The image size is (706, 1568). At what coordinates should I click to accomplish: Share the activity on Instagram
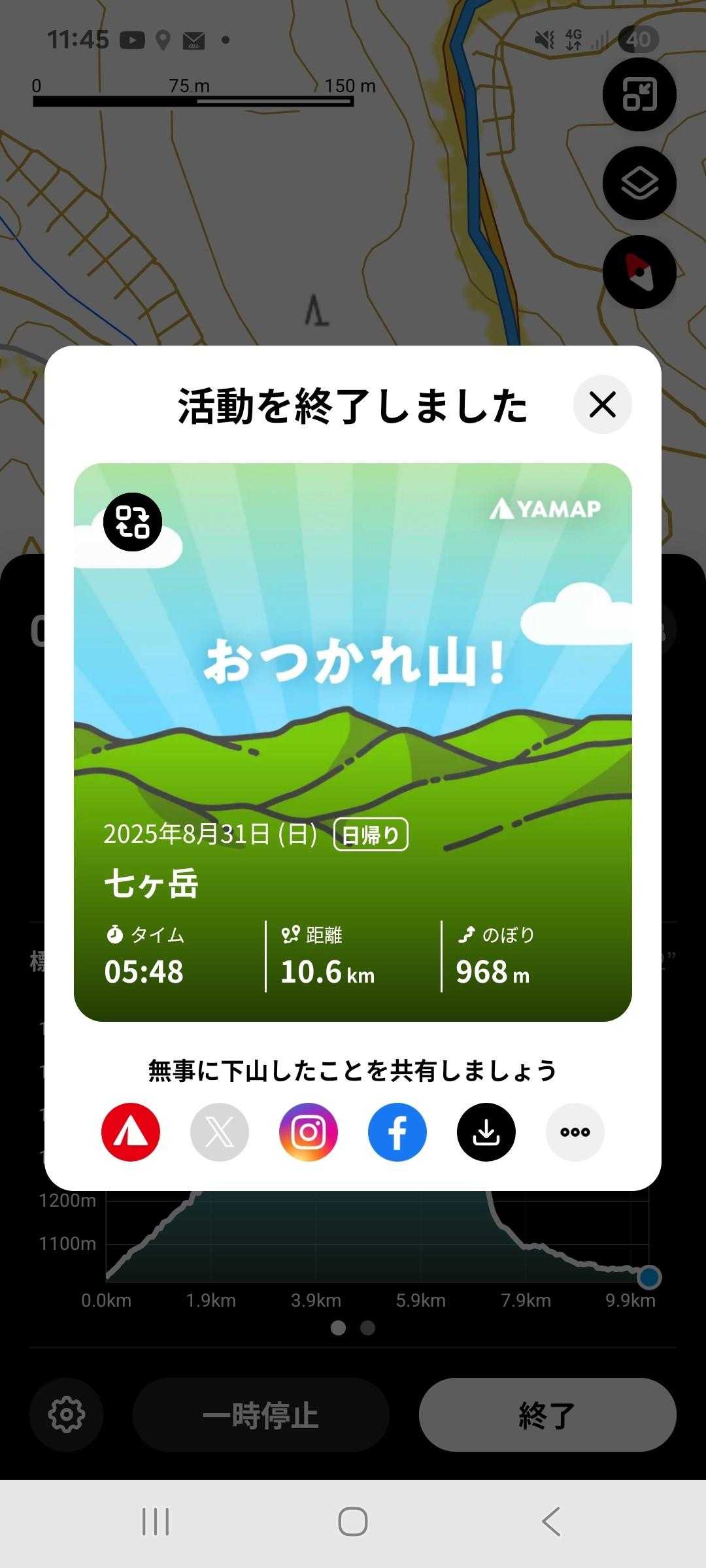pyautogui.click(x=309, y=1132)
